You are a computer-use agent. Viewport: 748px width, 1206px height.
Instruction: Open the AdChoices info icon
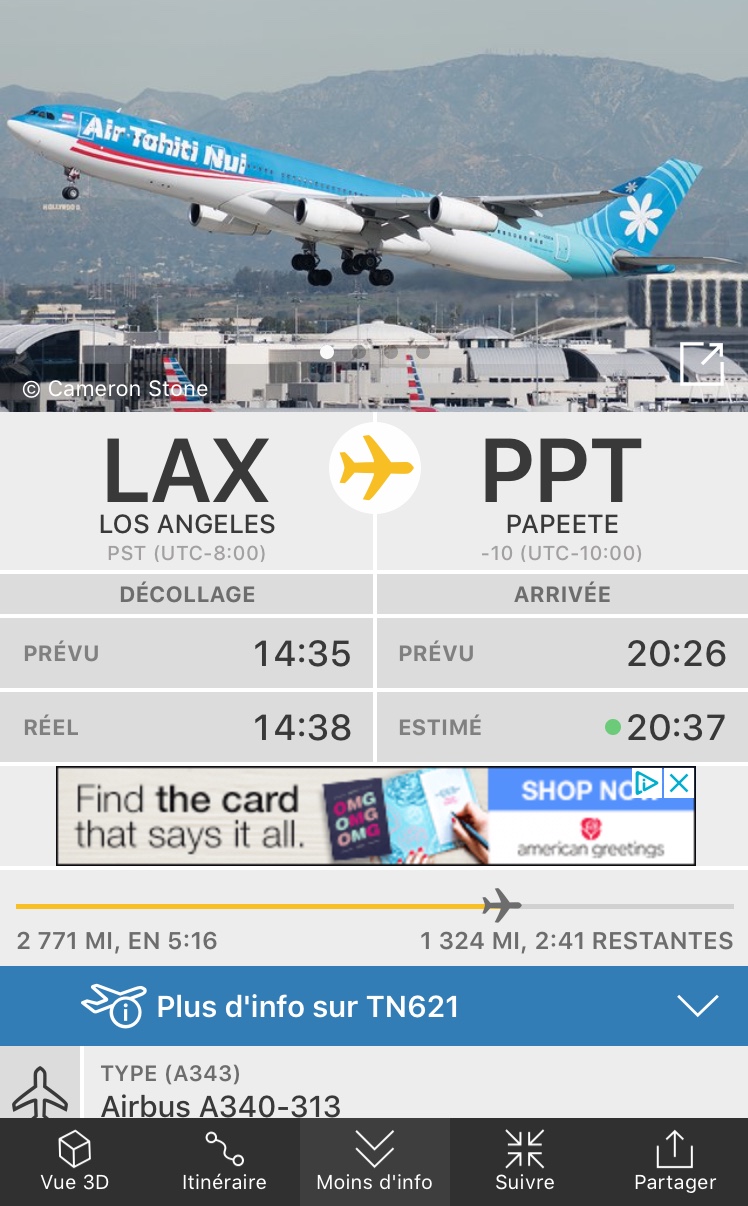(648, 783)
